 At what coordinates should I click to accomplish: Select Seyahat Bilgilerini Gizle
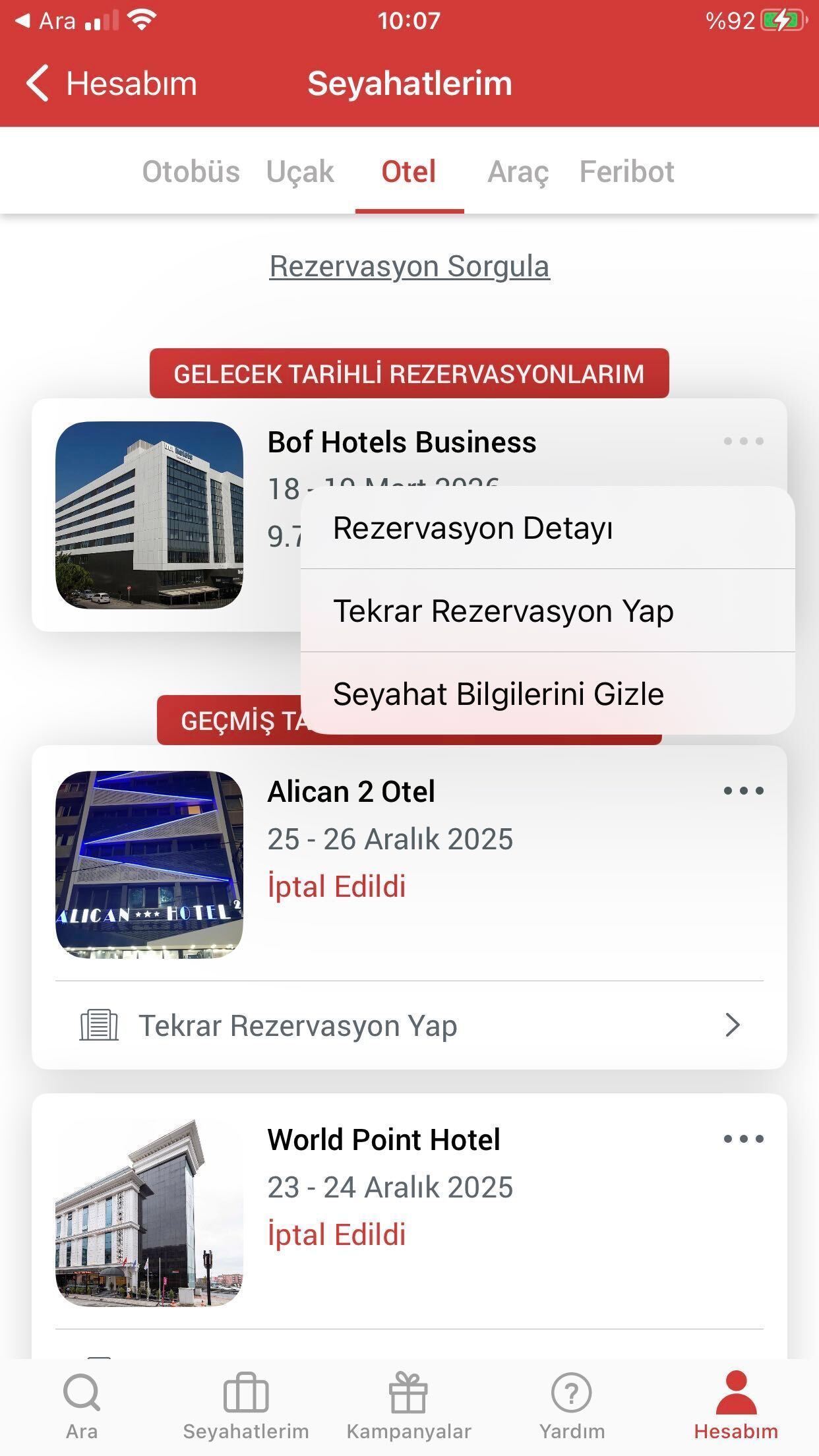point(548,694)
